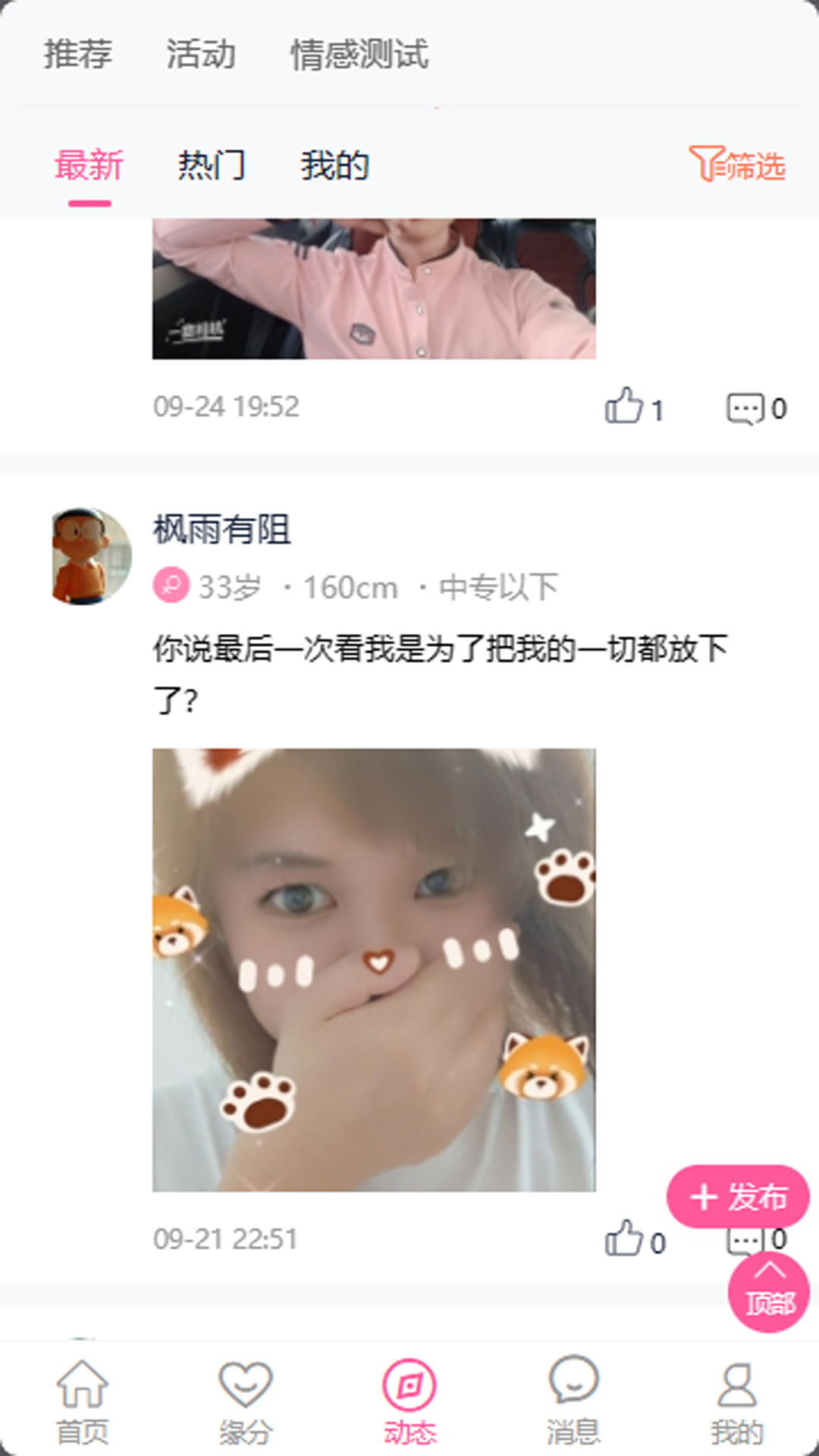Switch to the 热门 feed tab

point(212,166)
